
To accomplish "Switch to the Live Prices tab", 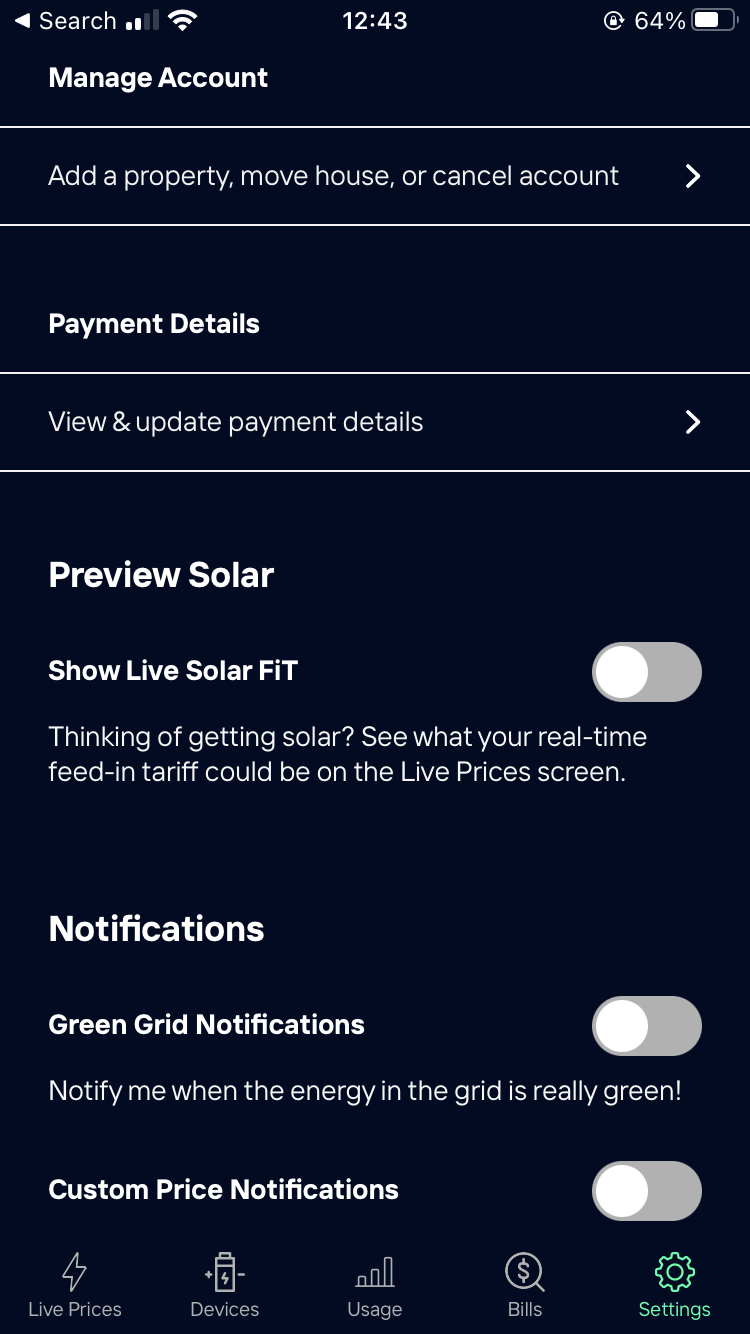I will (75, 1285).
